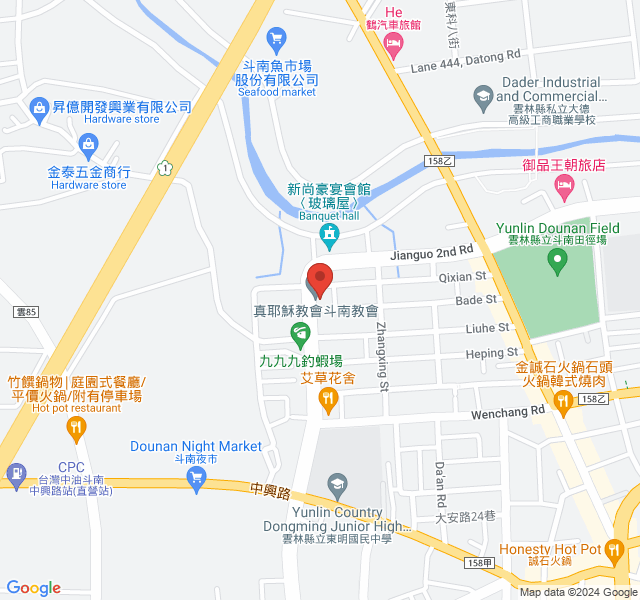Open the Dongming Junior High school marker
Screen dimensions: 640x600
[x=337, y=486]
